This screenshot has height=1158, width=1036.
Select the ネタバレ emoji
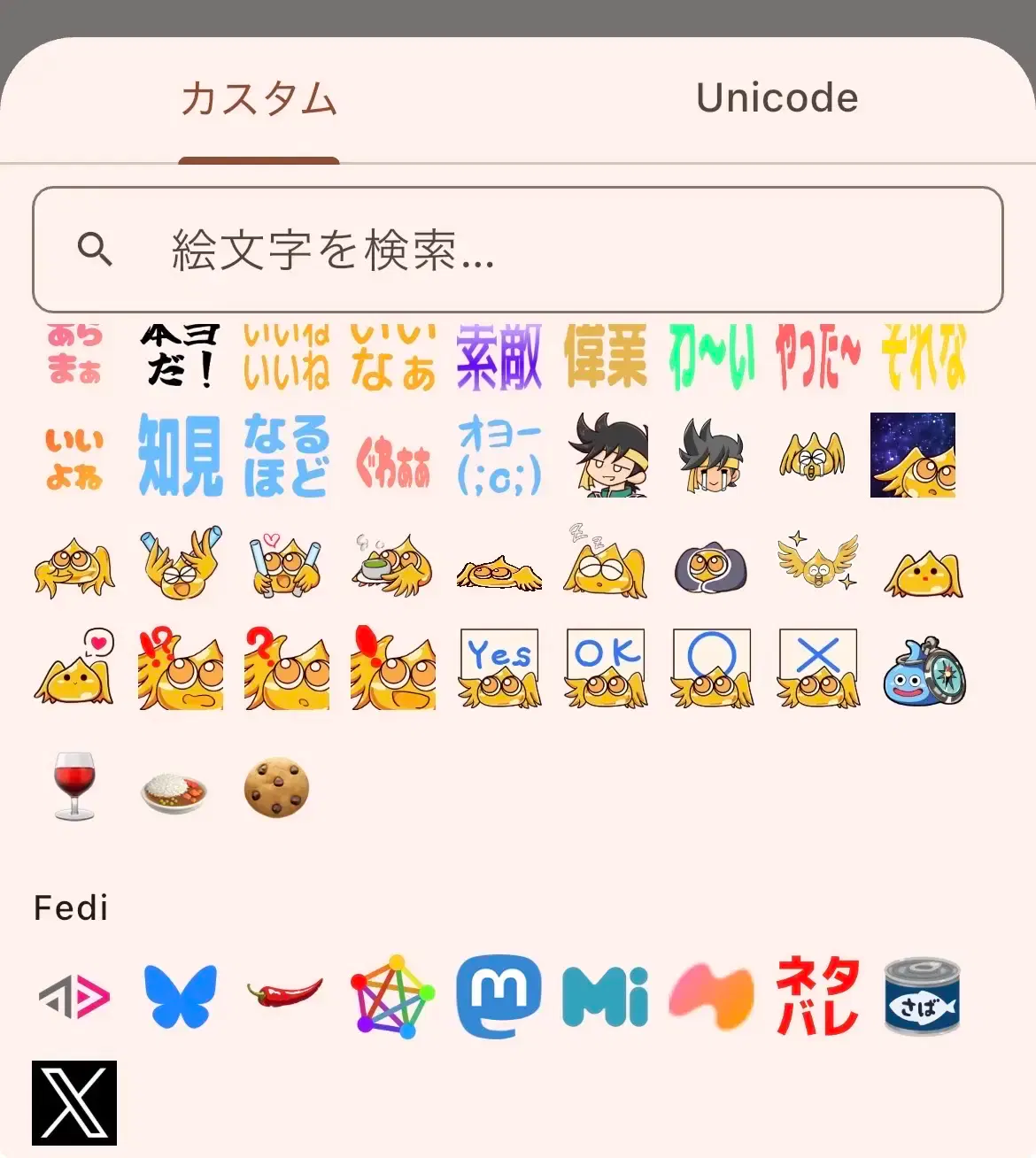(817, 997)
